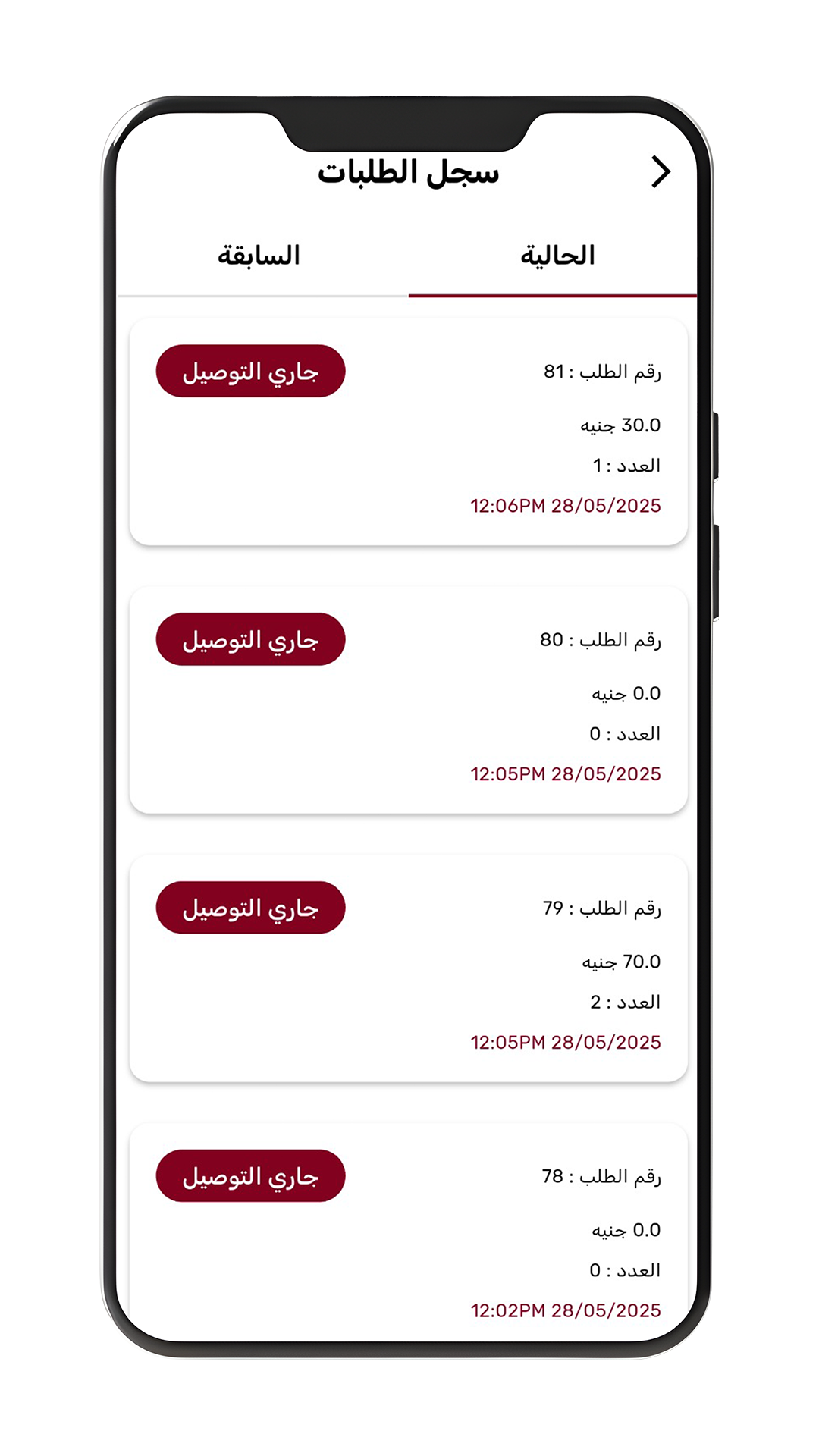Select the الحالية (current orders) tab

557,256
